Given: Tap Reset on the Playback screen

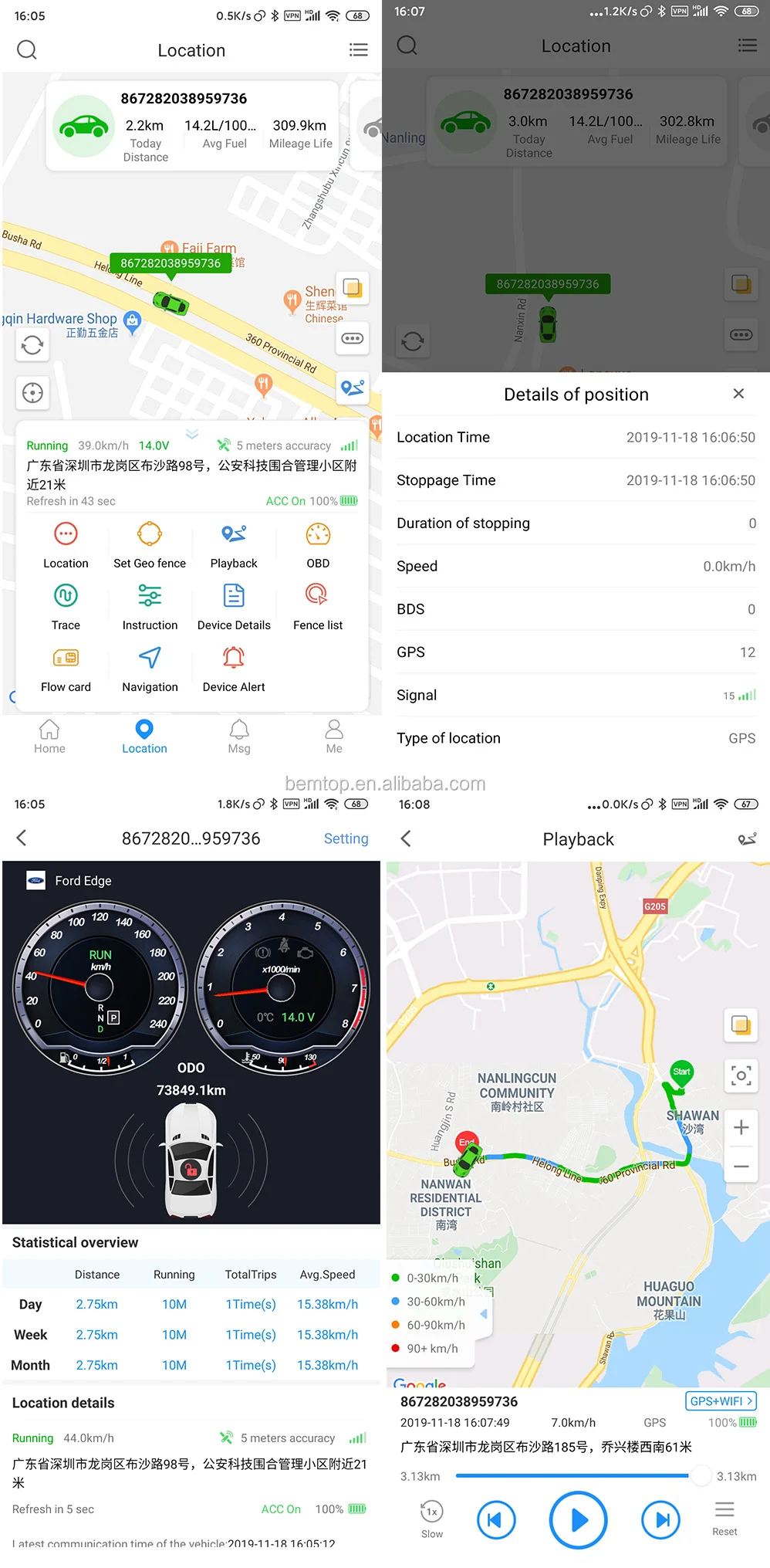Looking at the screenshot, I should pyautogui.click(x=724, y=1516).
